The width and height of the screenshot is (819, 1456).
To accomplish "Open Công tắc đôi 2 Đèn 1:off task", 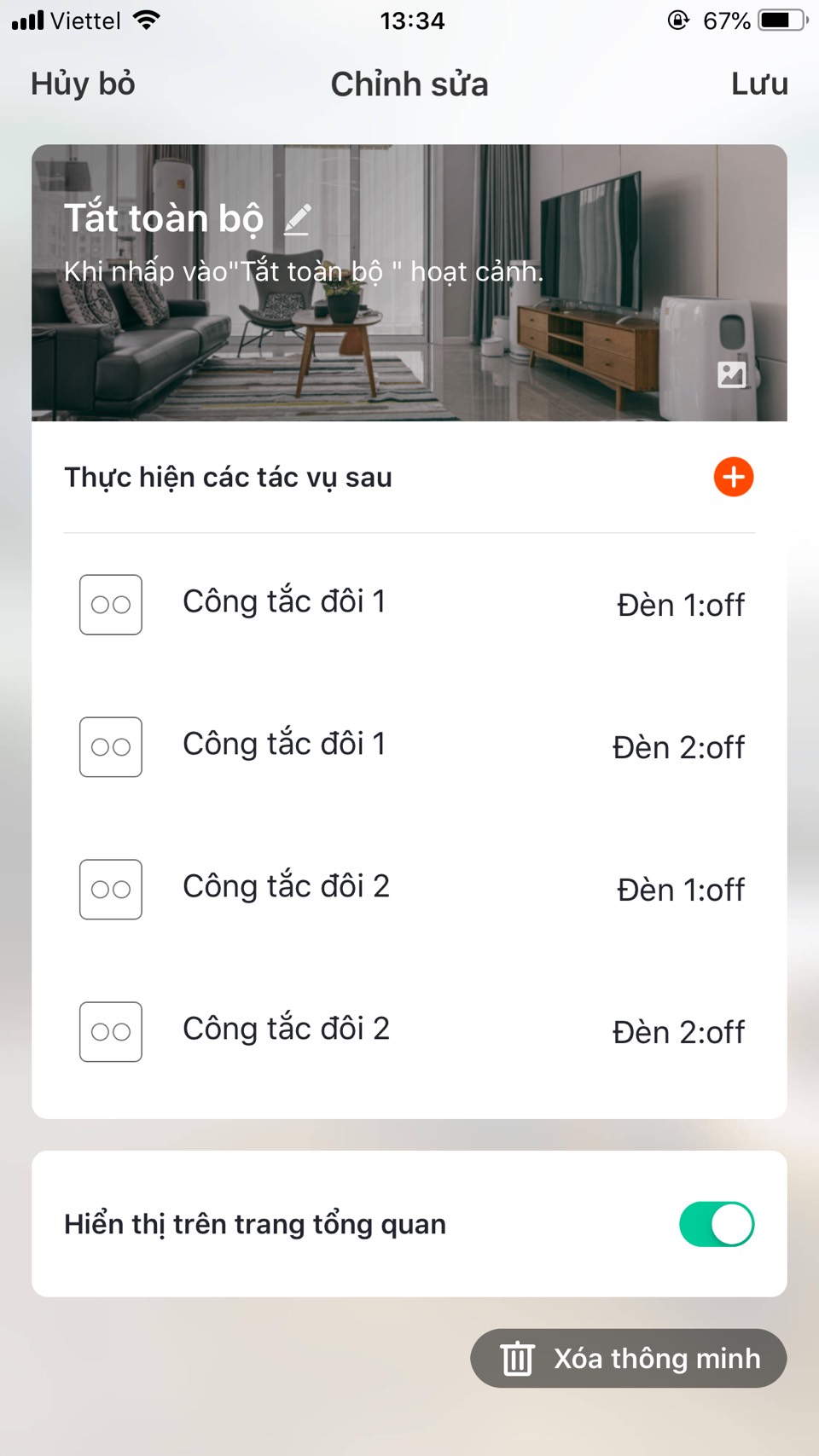I will [409, 890].
